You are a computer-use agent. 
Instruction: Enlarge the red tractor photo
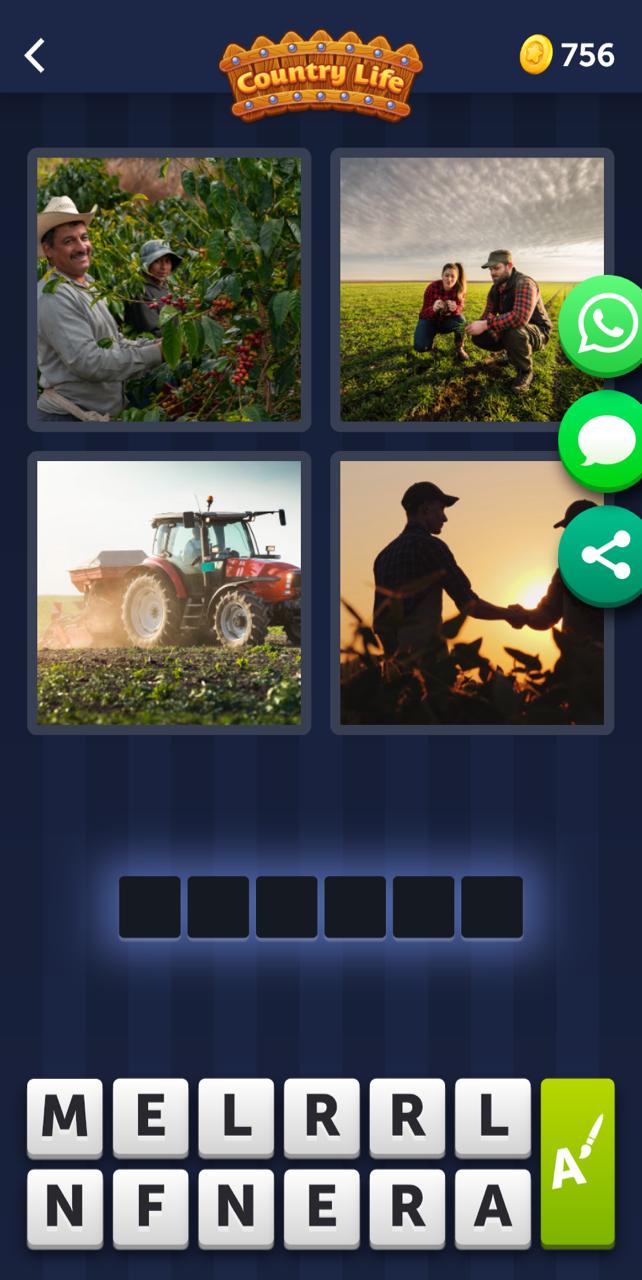[169, 593]
